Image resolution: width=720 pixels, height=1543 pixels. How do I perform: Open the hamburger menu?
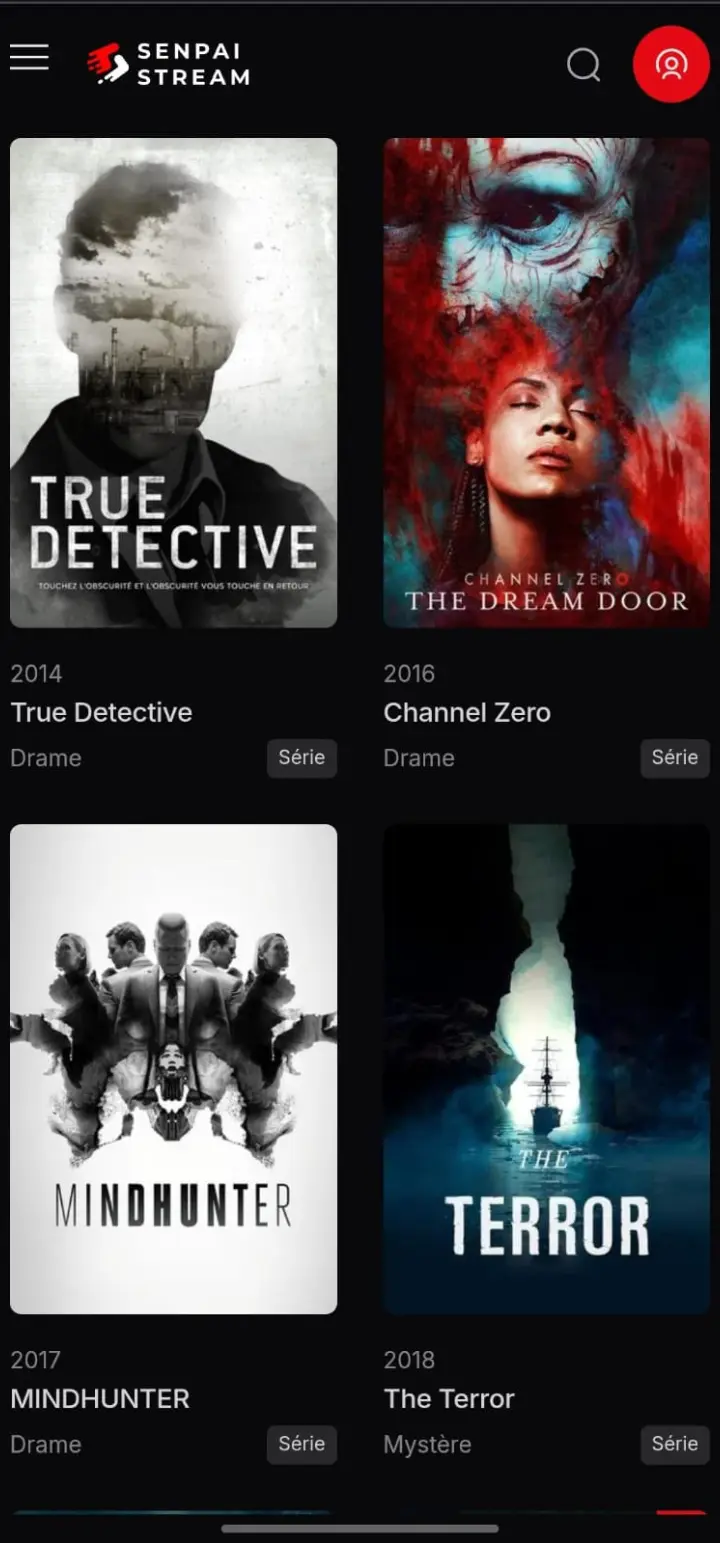(29, 58)
